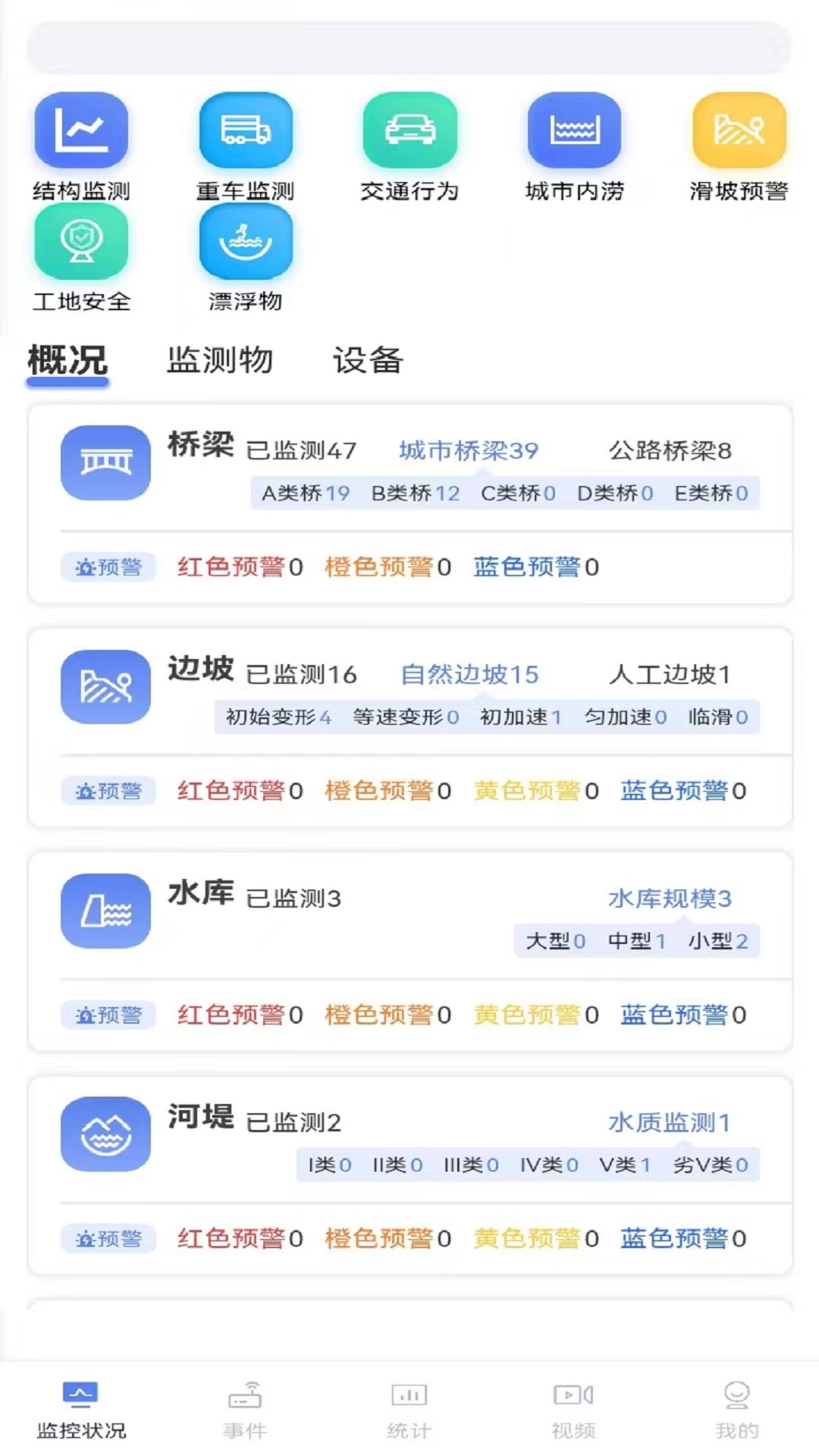Screen dimensions: 819x1456
Task: Click the 边坡 slope card icon
Action: tap(106, 687)
